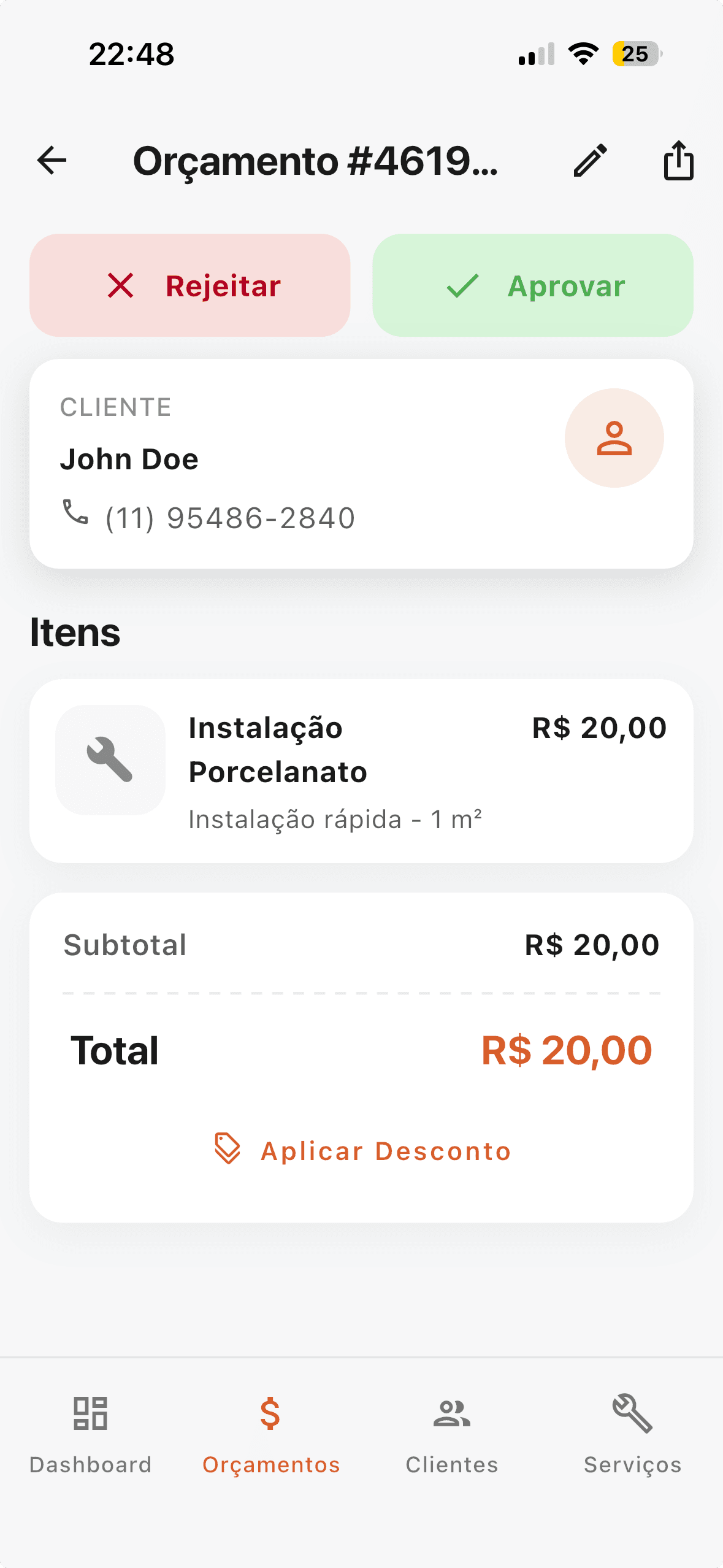The image size is (723, 1568).
Task: Reject the quote with Rejeitar button
Action: click(189, 285)
